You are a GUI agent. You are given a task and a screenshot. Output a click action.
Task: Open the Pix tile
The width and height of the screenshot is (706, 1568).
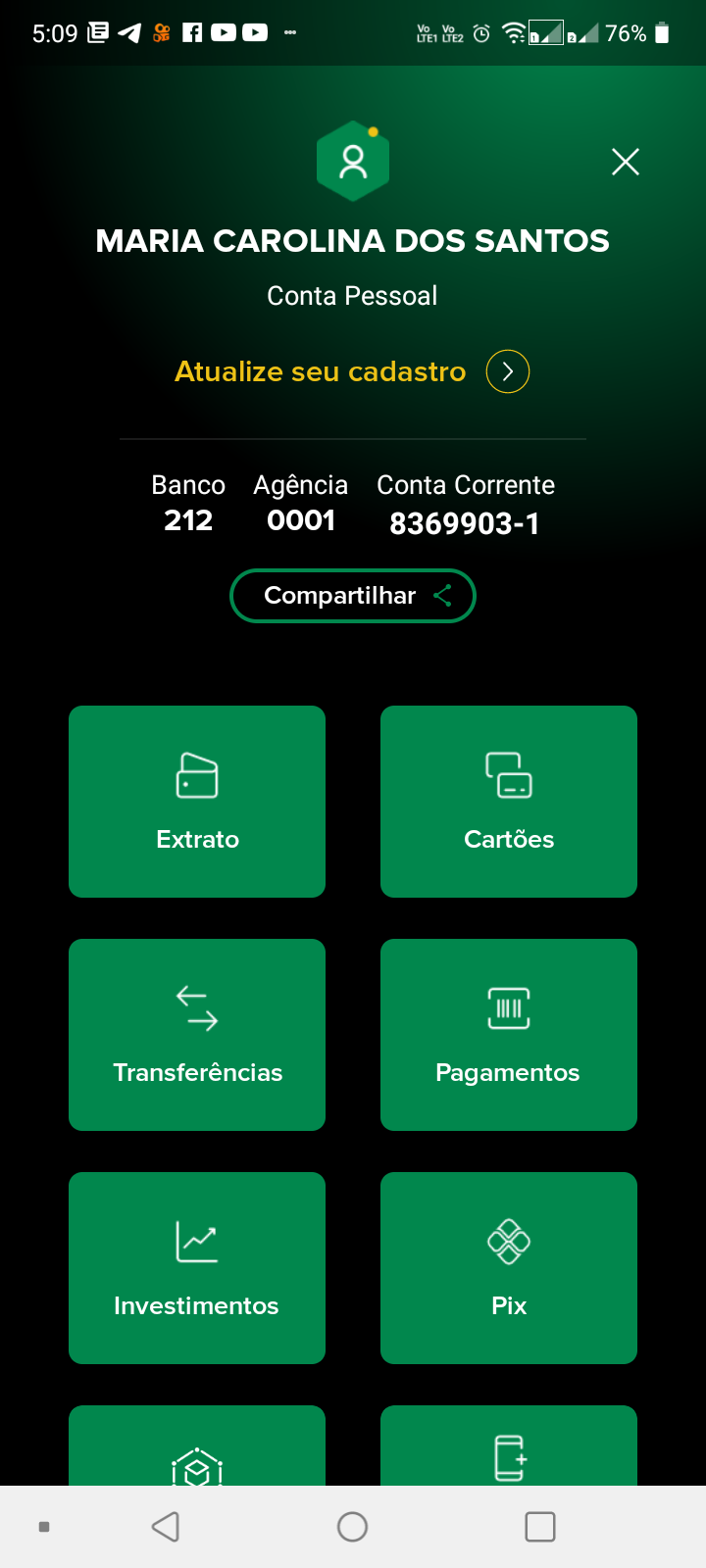[x=509, y=1268]
